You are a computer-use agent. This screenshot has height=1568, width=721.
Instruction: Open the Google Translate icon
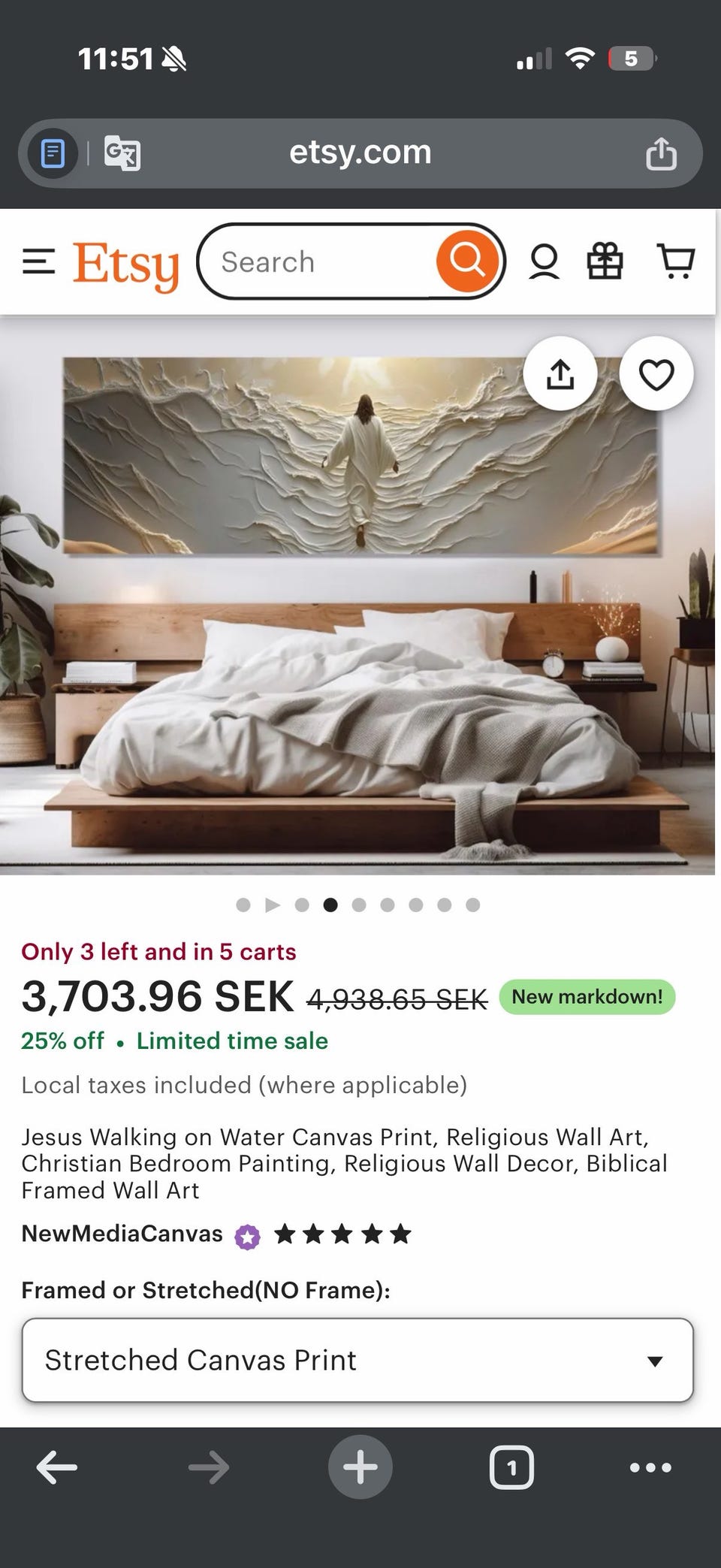[x=122, y=154]
